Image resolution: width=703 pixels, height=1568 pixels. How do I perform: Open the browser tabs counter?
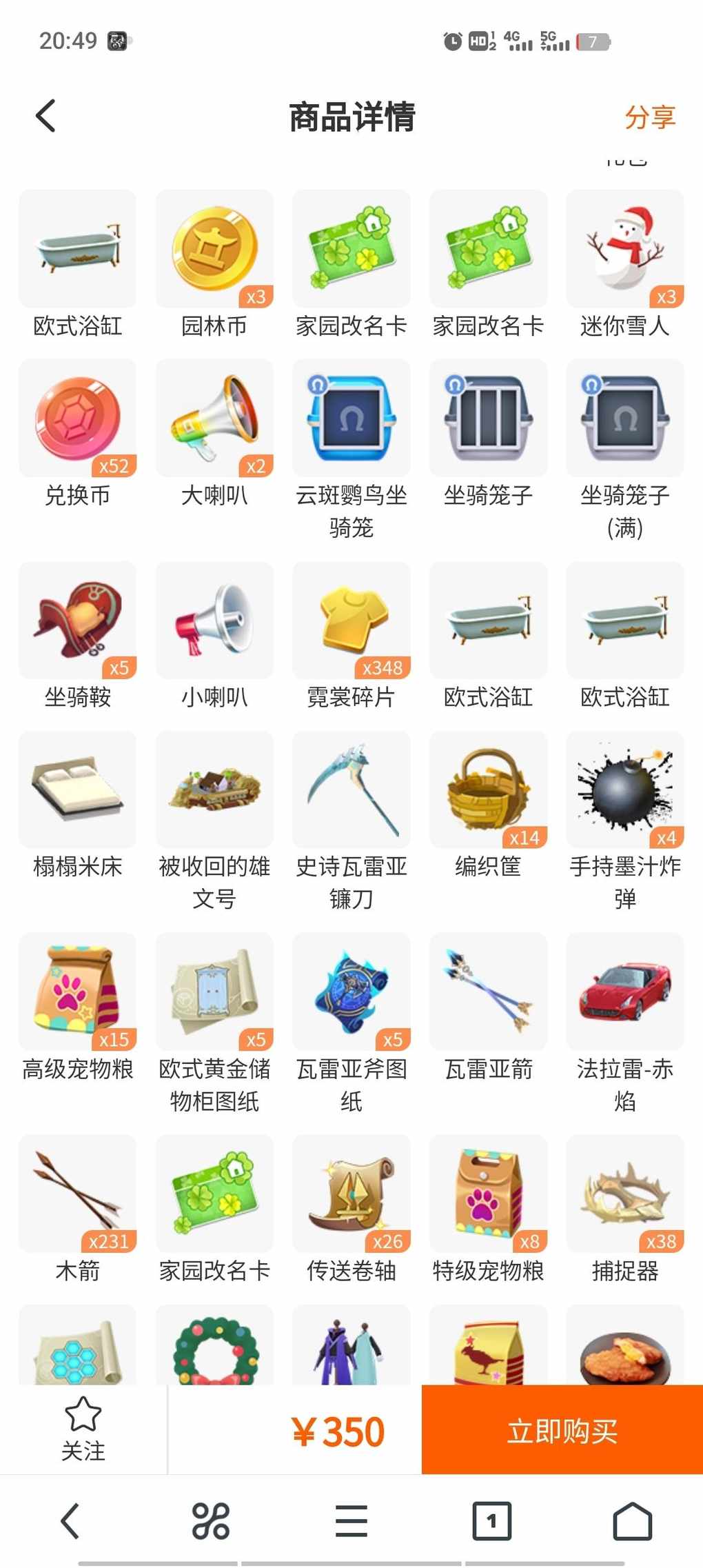coord(491,1521)
